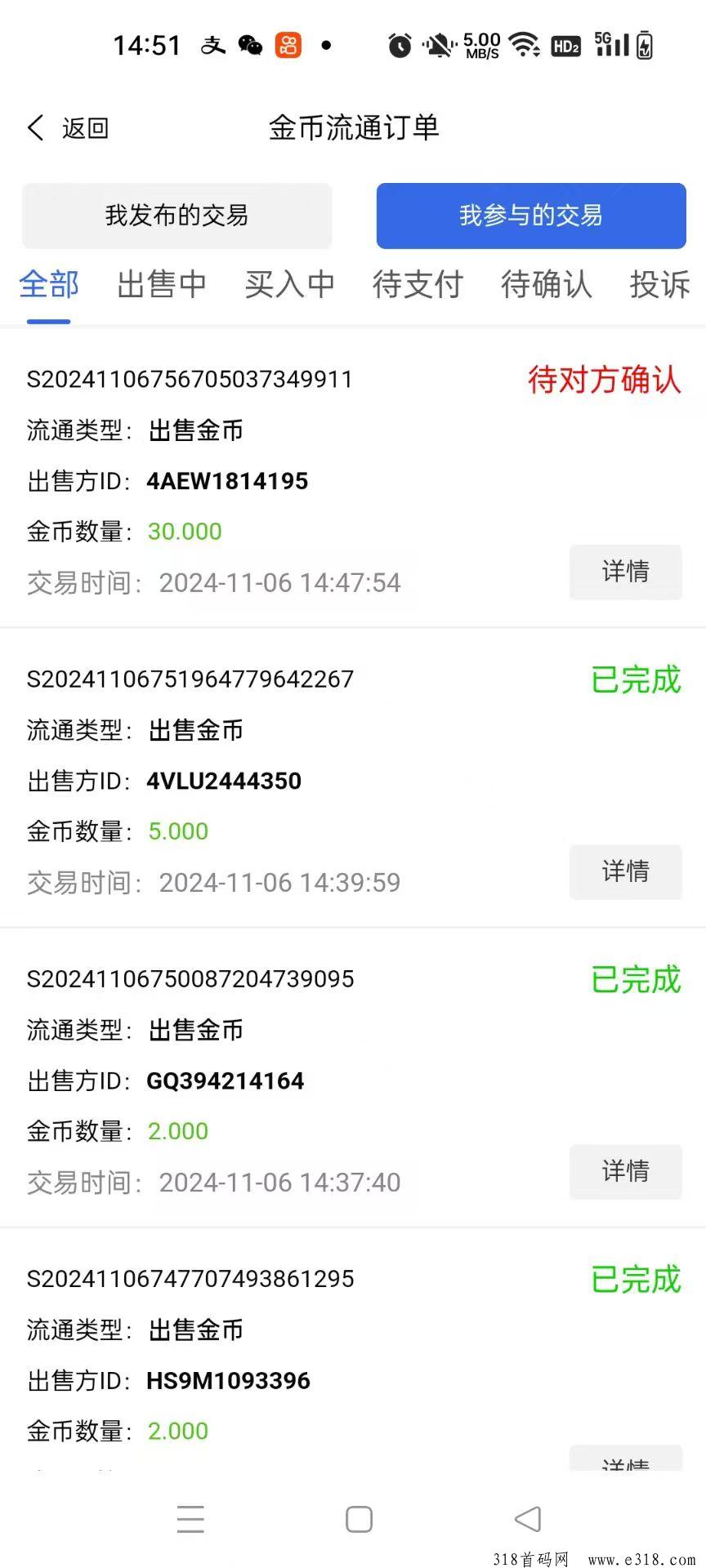Open the 买入中 tab
This screenshot has height=1568, width=706.
click(290, 285)
